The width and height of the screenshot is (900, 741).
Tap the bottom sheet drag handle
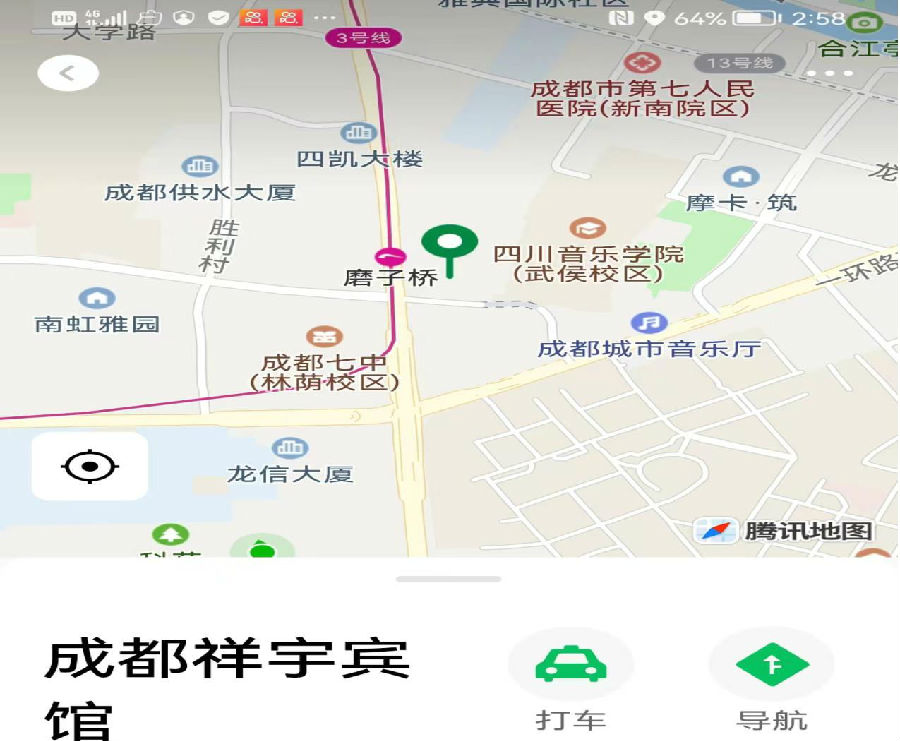(448, 579)
